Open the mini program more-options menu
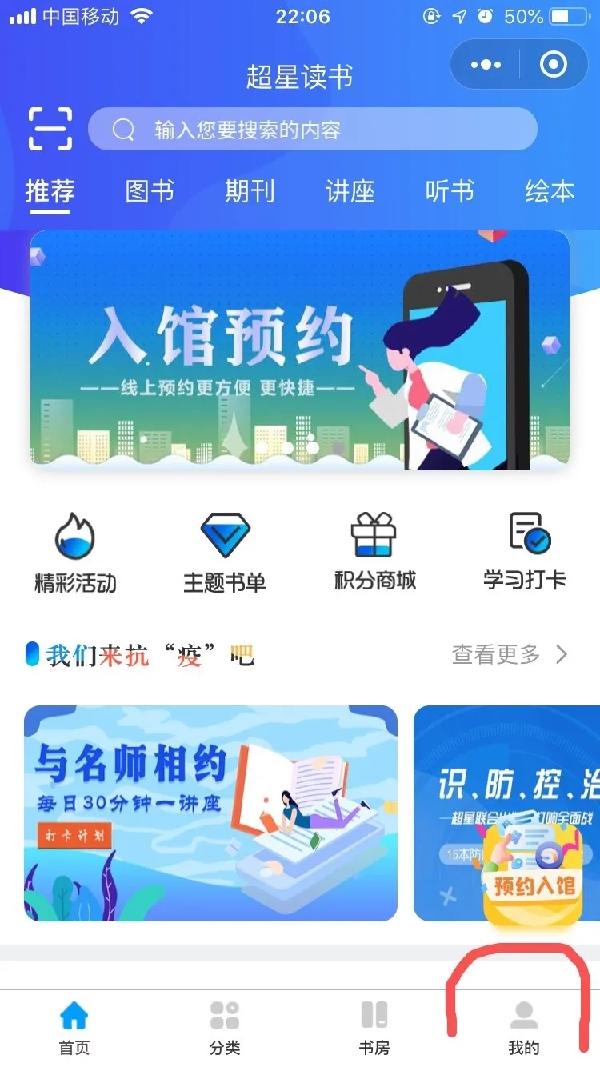 tap(486, 65)
